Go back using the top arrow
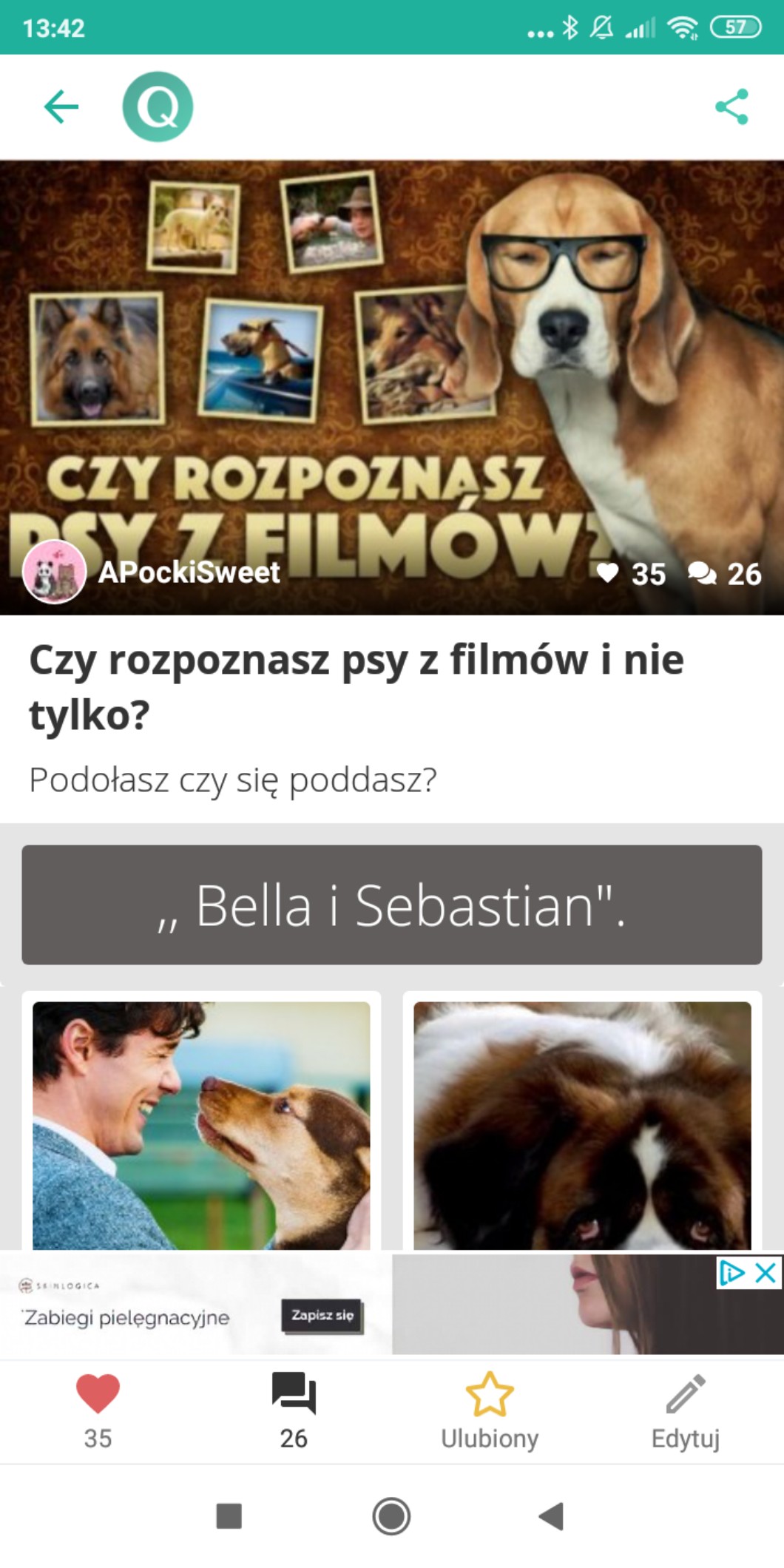This screenshot has height=1568, width=784. click(61, 107)
